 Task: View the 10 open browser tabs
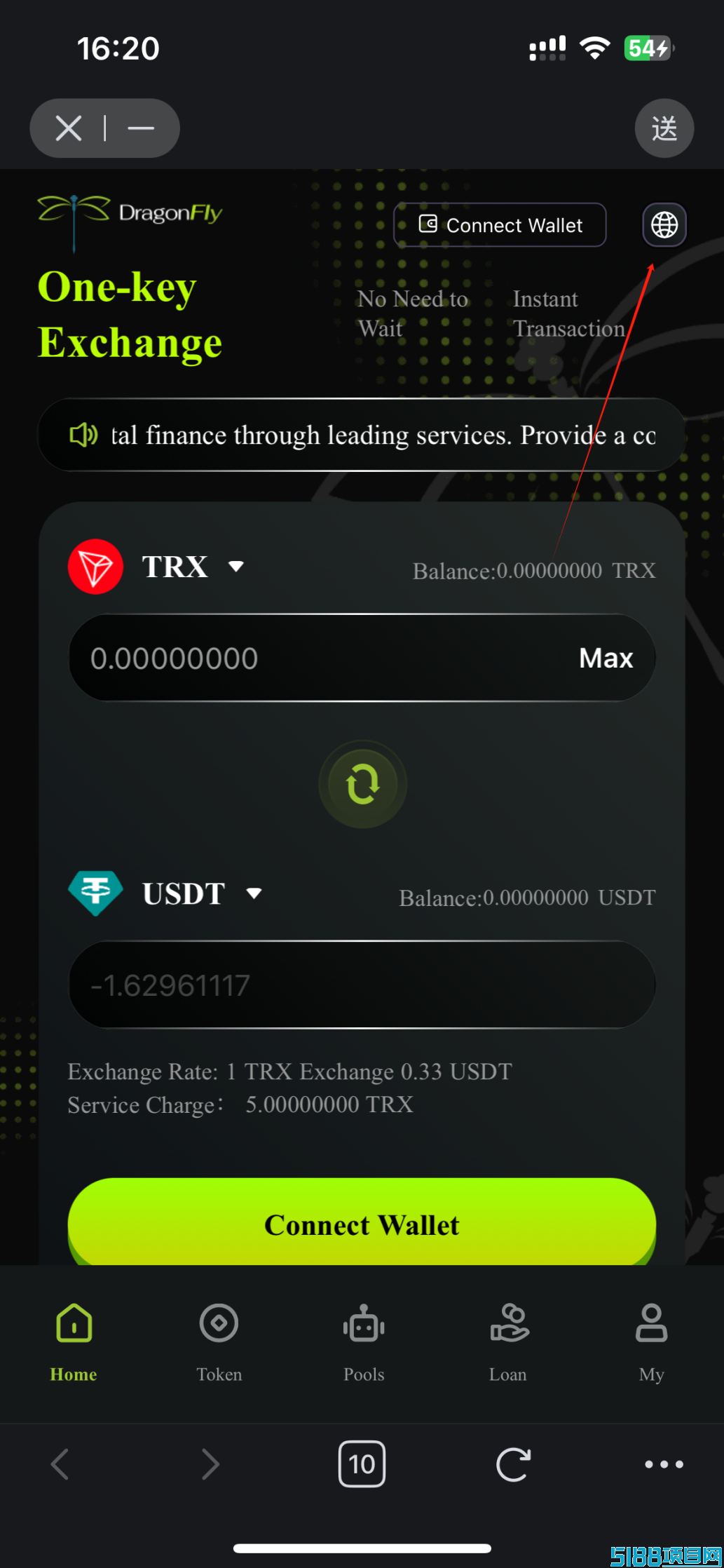pos(362,1464)
